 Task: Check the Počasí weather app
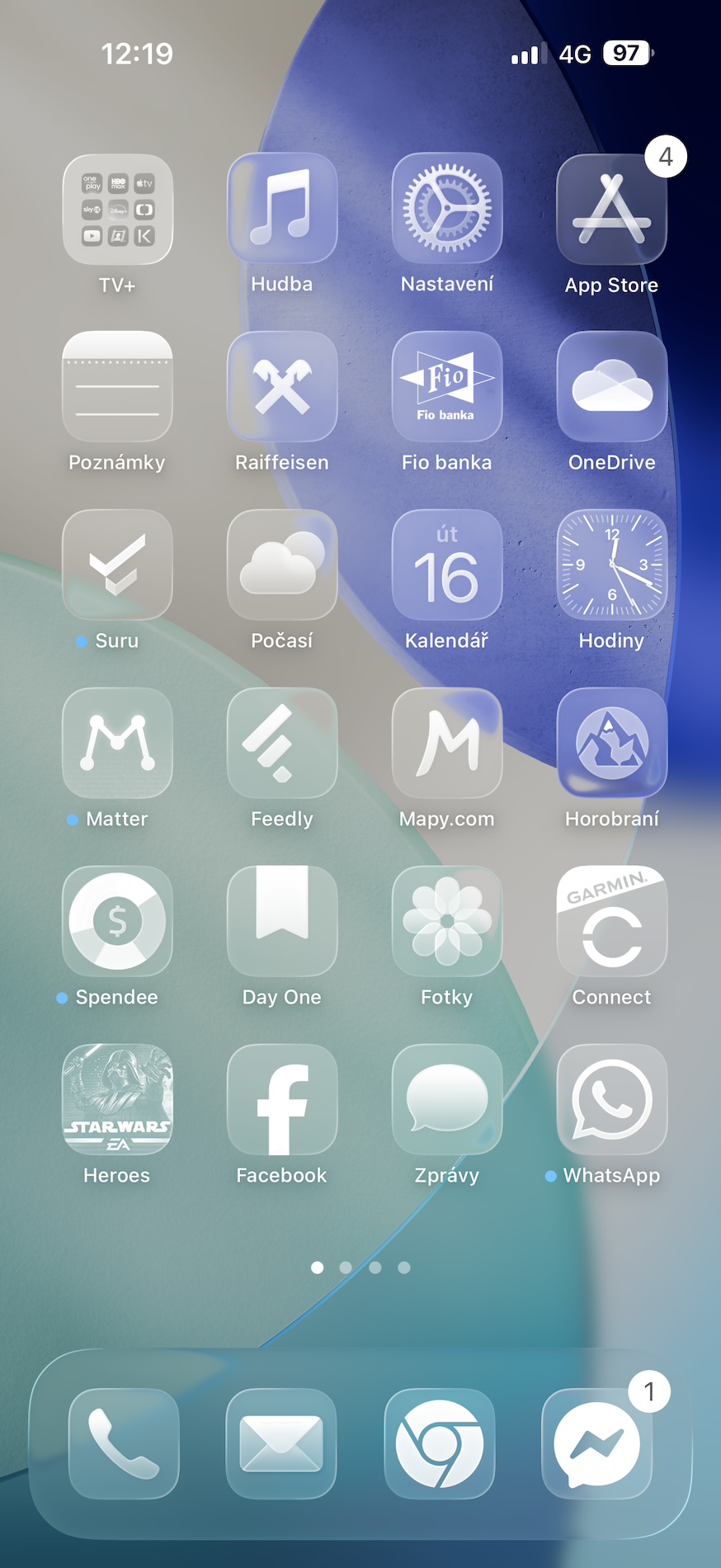(282, 565)
